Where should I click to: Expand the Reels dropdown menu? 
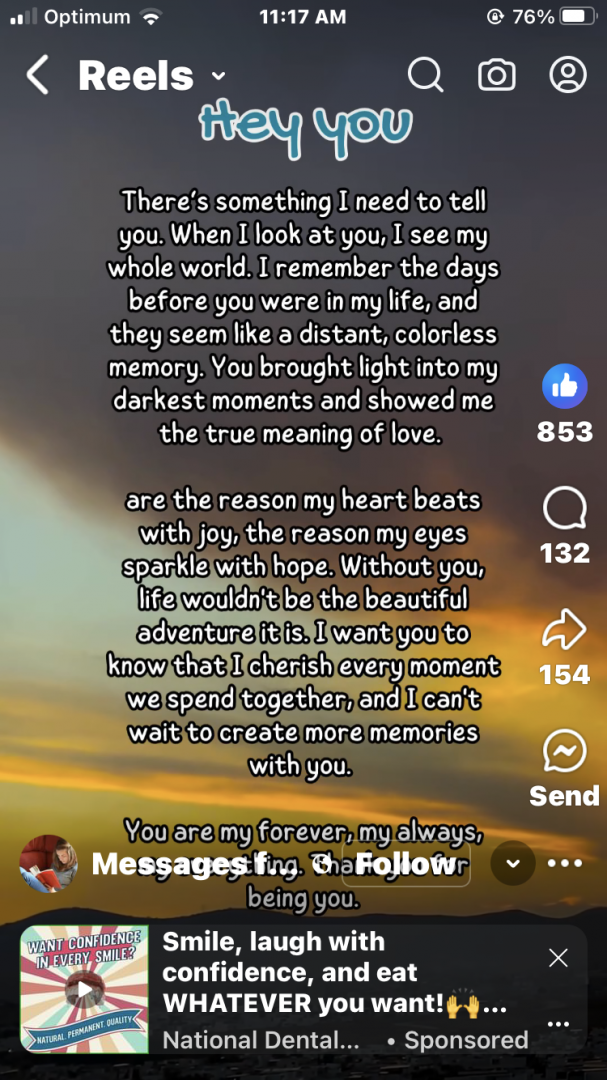coord(218,76)
